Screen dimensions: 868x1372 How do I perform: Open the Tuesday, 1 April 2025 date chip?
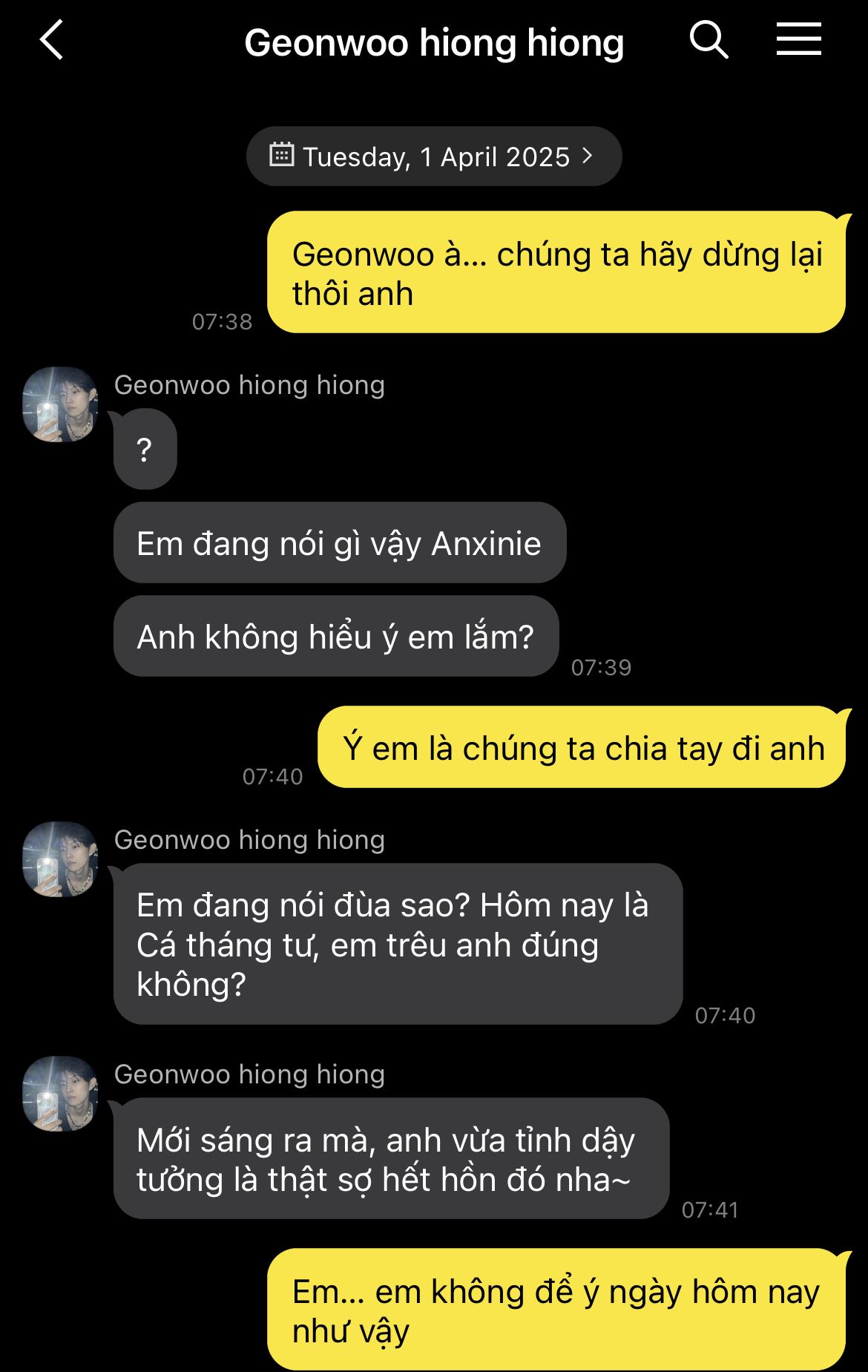coord(434,157)
